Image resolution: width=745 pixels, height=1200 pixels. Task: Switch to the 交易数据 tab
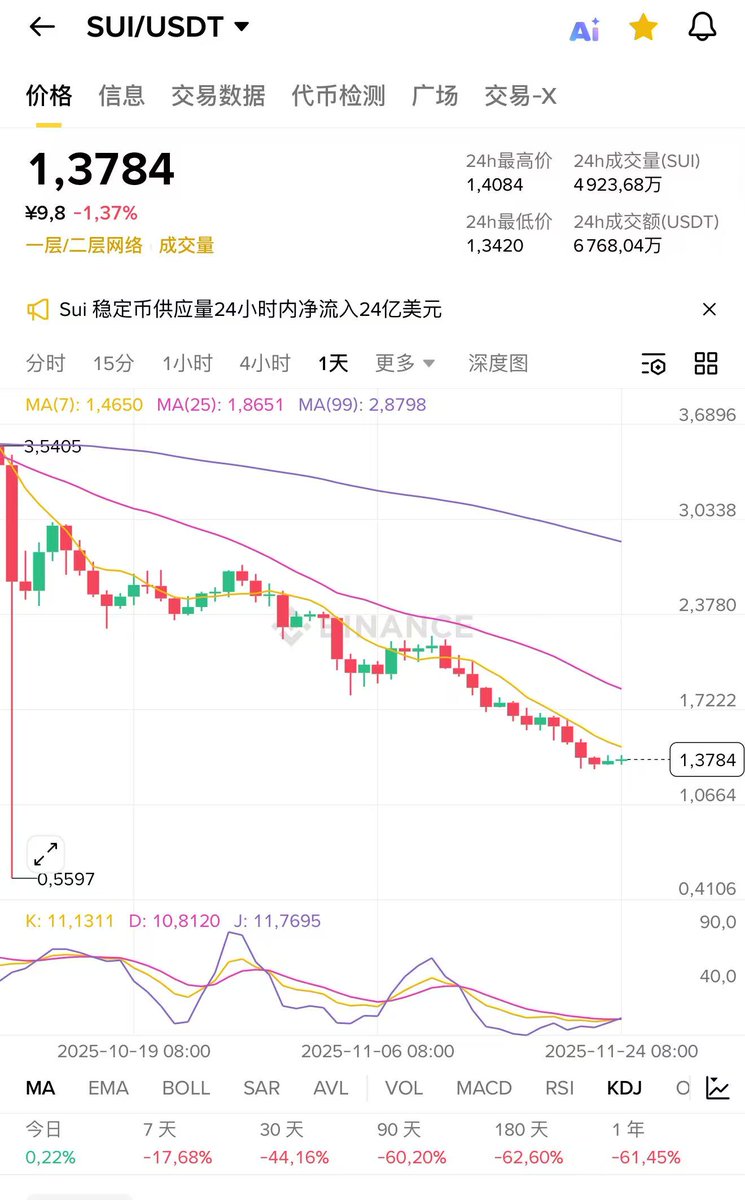[x=218, y=96]
